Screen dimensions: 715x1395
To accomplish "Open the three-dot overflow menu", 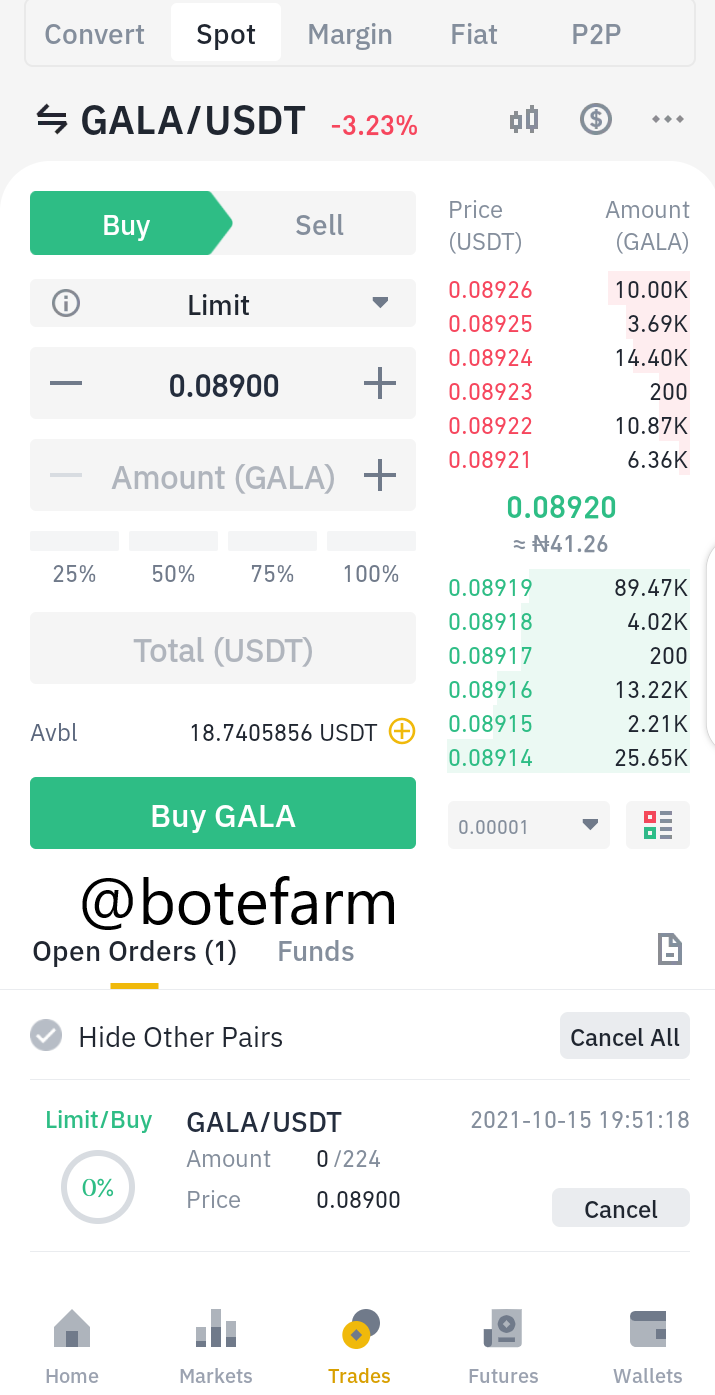I will click(667, 120).
